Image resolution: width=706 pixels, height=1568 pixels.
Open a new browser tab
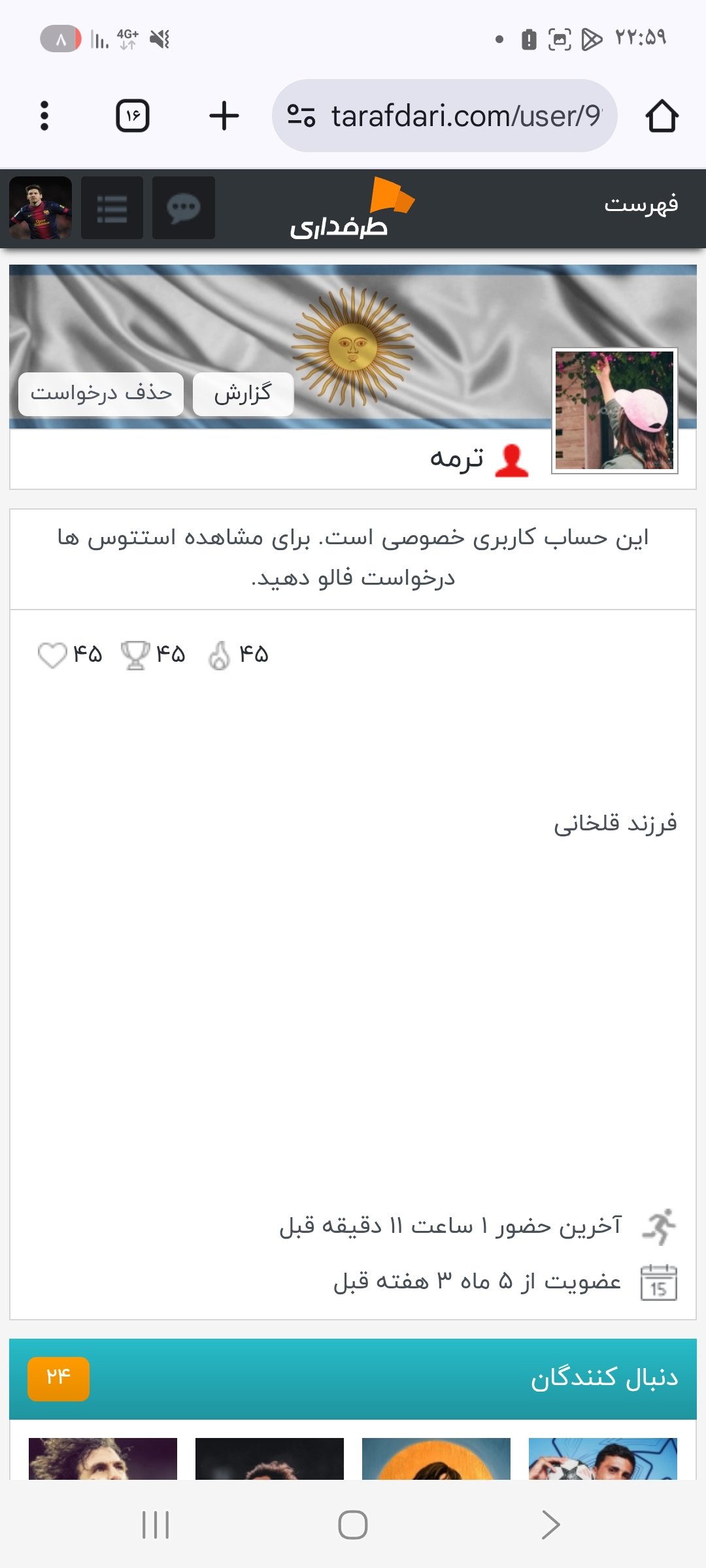pos(224,116)
